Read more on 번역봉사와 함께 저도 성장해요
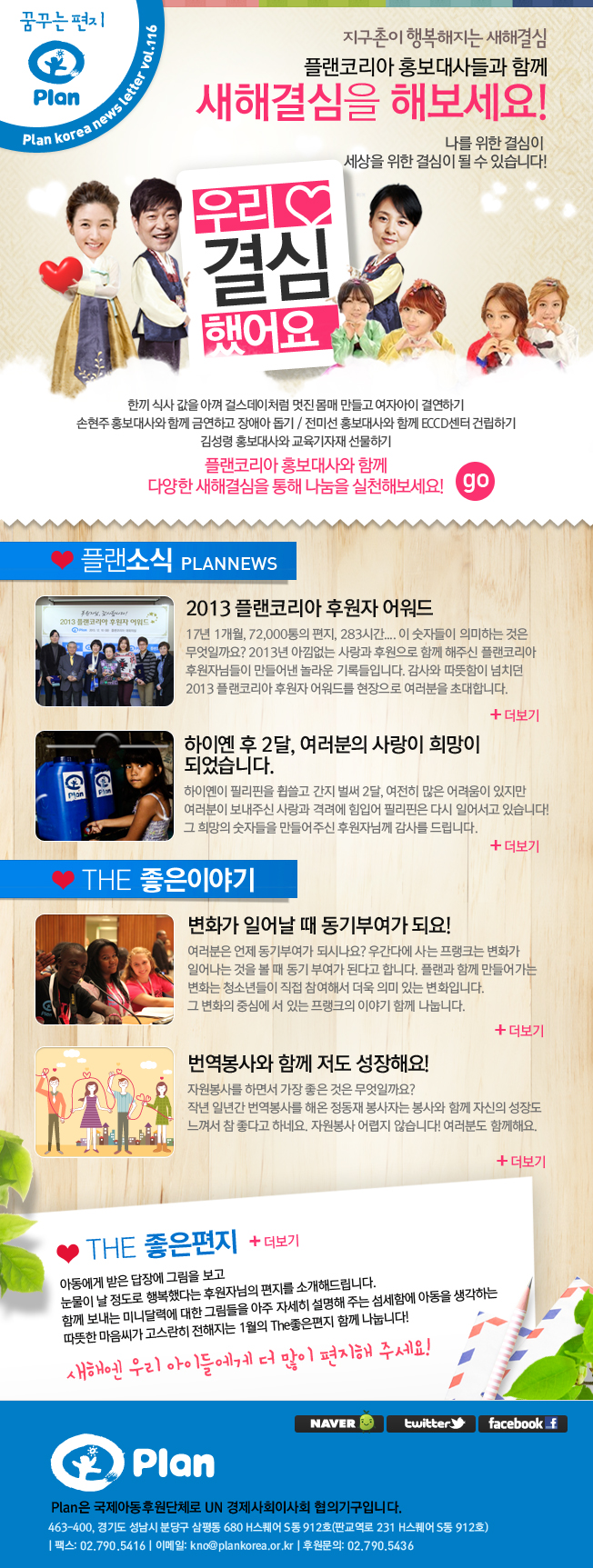593x1568 pixels. 521,1162
